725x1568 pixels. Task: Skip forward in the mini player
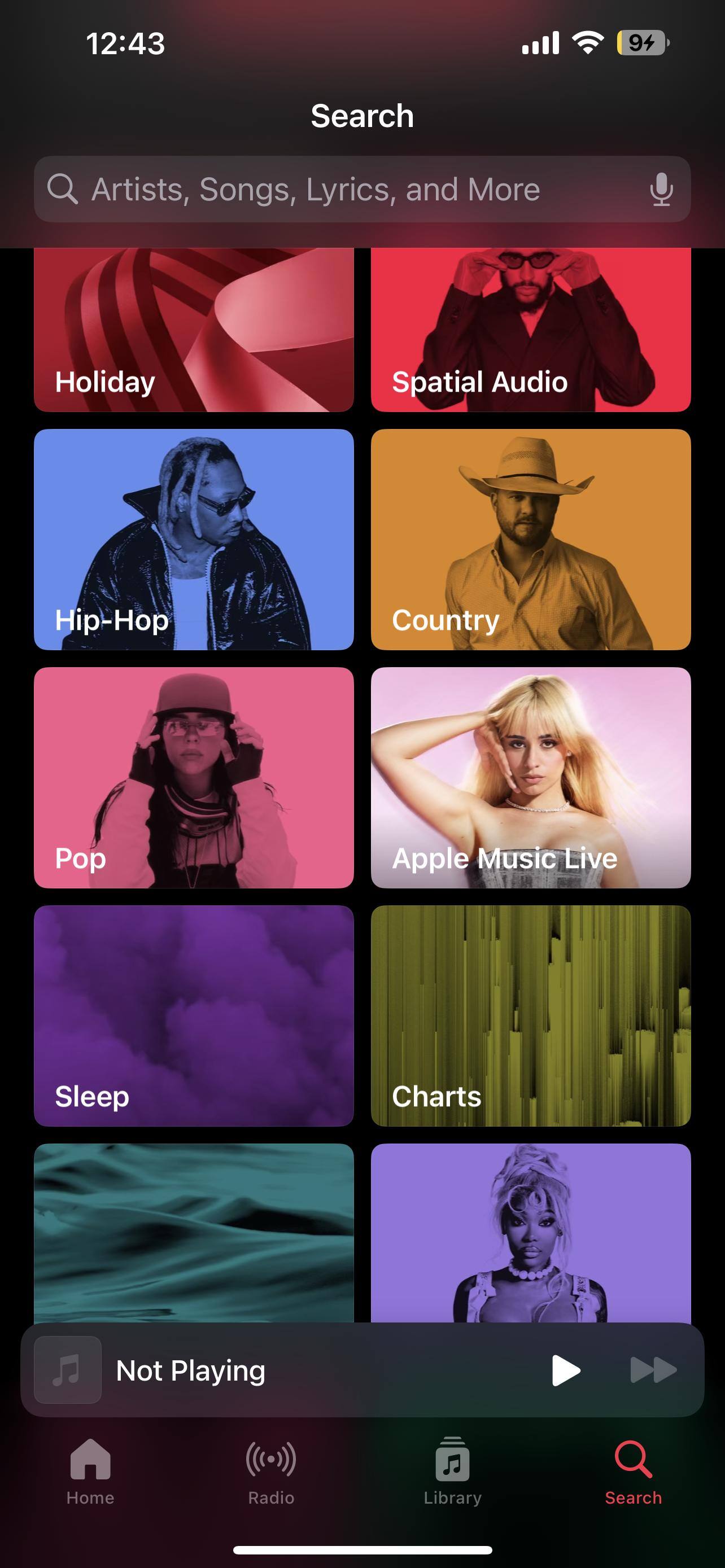(653, 1370)
